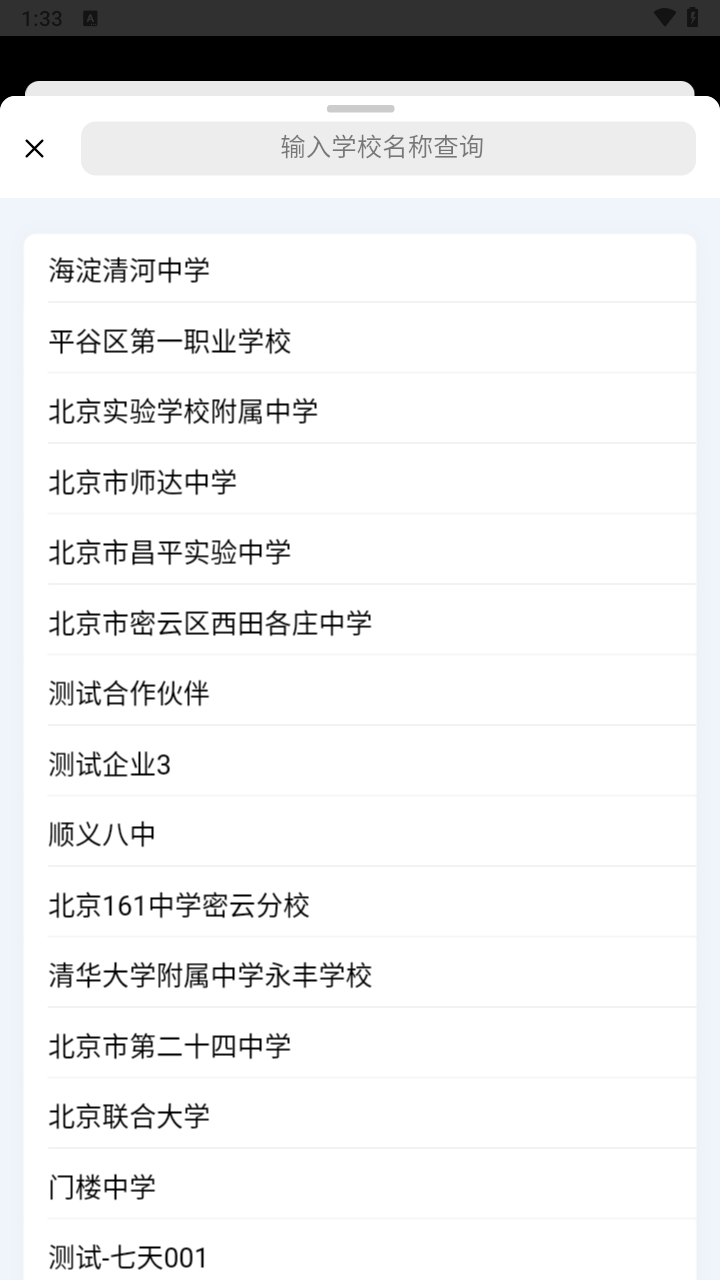Select 顺义八中

tap(103, 834)
